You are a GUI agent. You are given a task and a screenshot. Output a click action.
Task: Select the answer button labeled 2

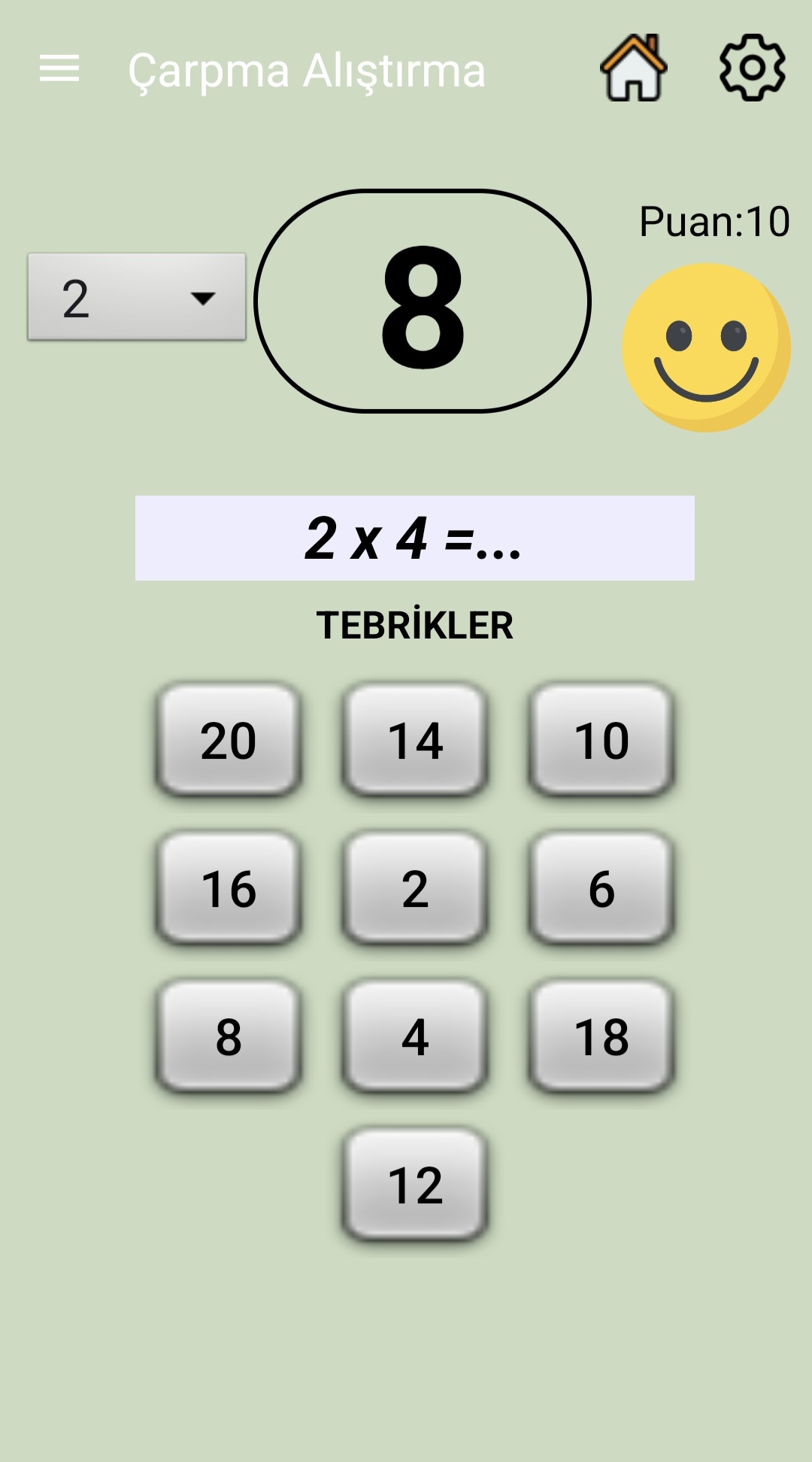click(415, 888)
